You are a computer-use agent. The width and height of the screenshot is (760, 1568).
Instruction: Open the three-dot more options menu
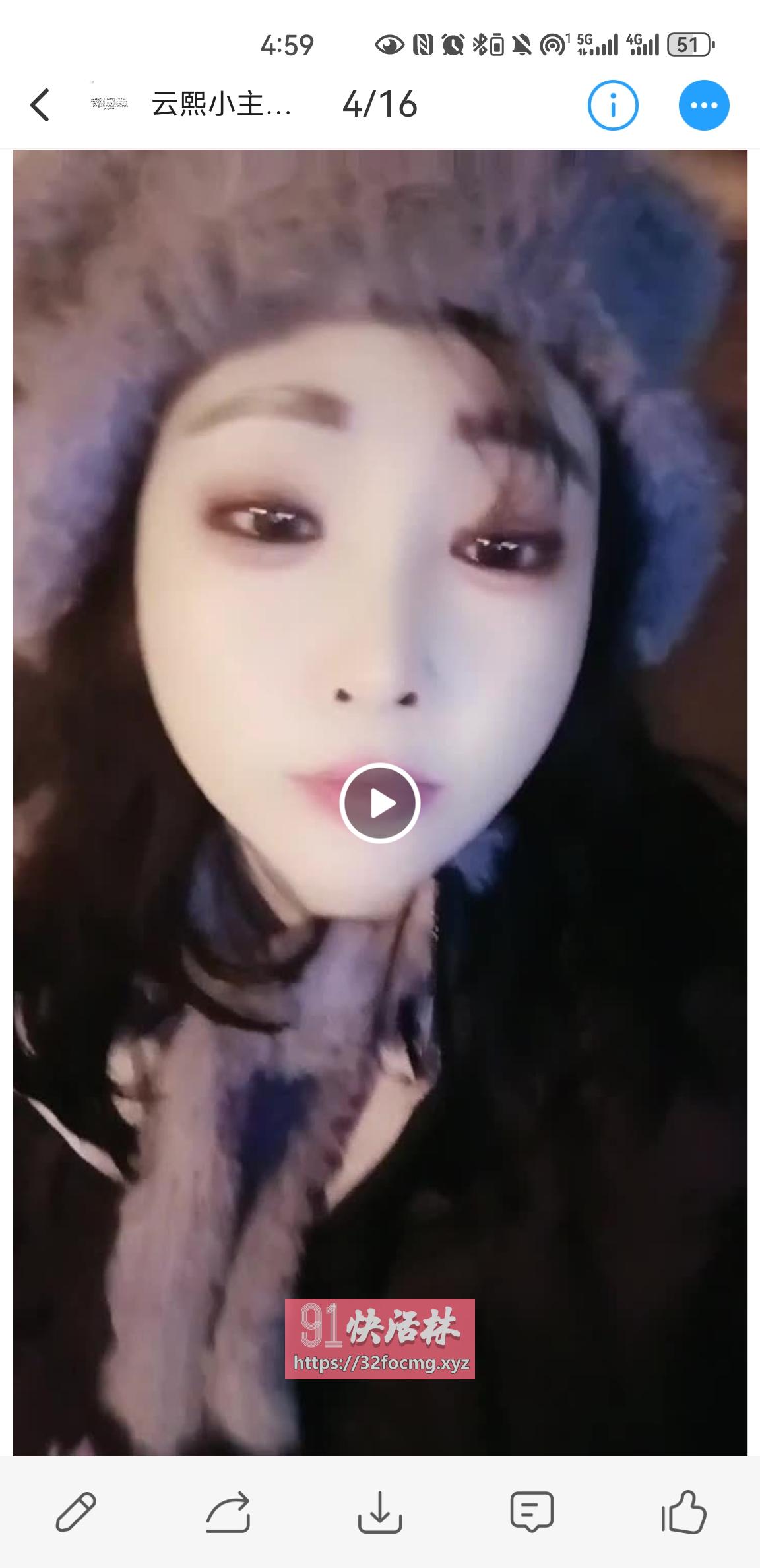pyautogui.click(x=703, y=106)
